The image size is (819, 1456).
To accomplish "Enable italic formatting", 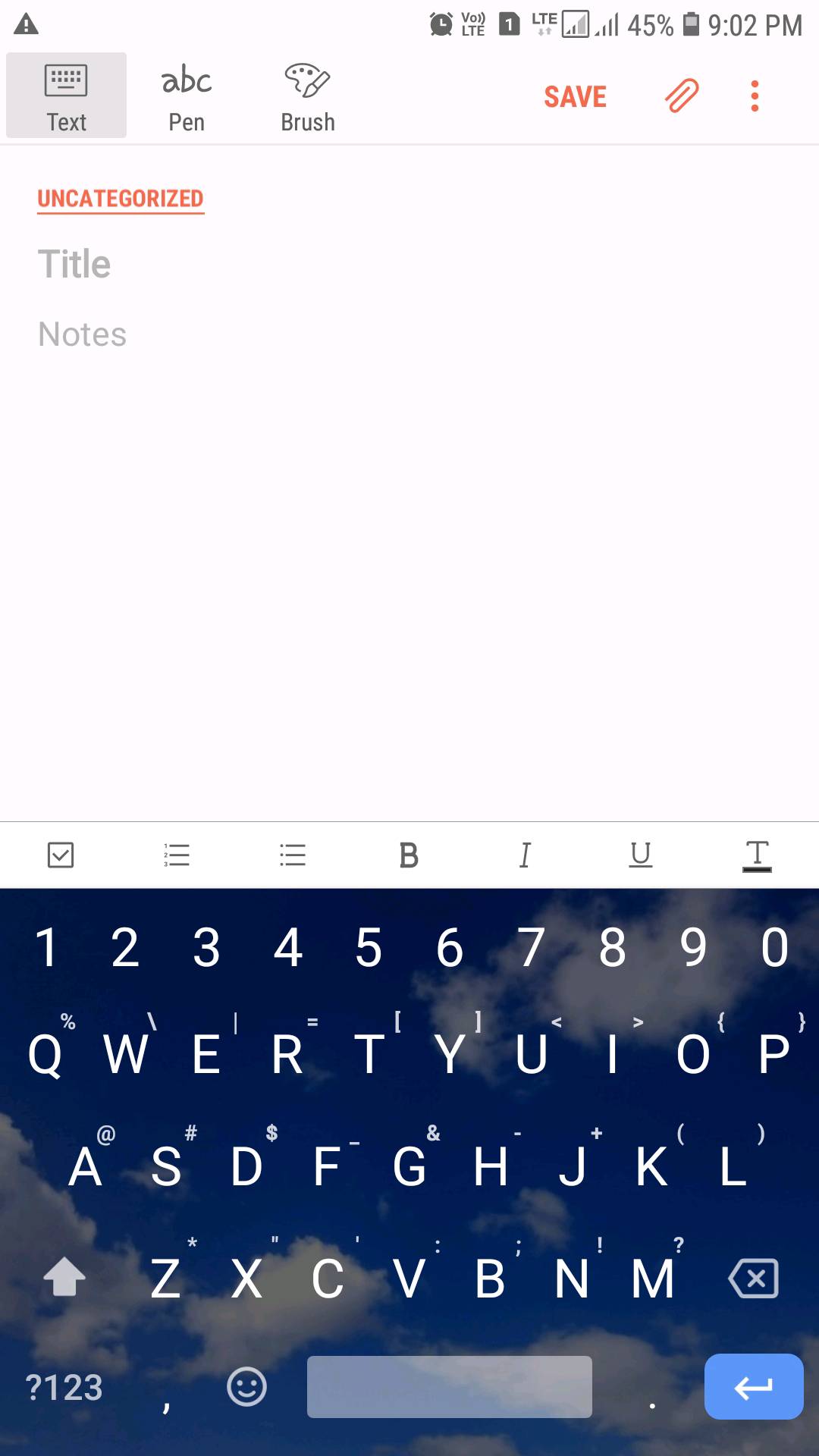I will point(525,855).
